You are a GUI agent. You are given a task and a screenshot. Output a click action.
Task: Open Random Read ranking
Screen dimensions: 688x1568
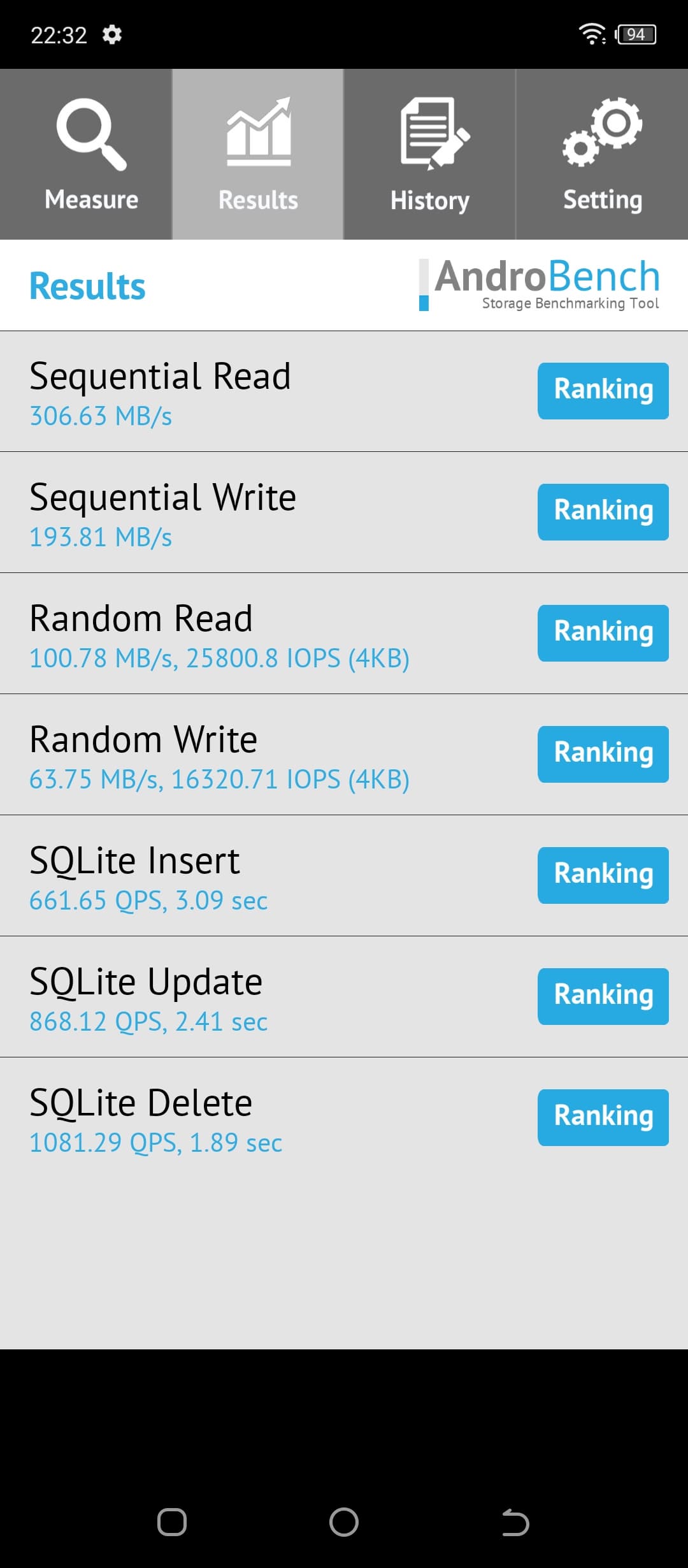(x=603, y=633)
